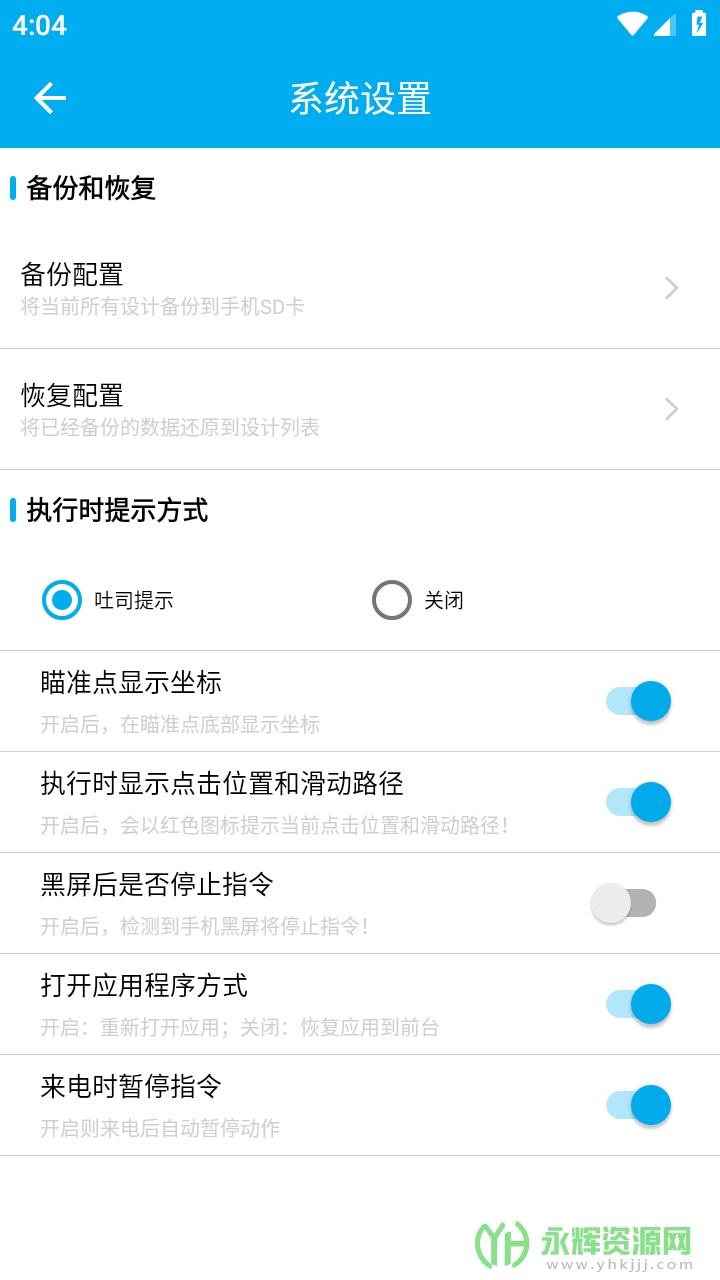Go back from 系统设置 screen
720x1280 pixels.
[x=50, y=98]
